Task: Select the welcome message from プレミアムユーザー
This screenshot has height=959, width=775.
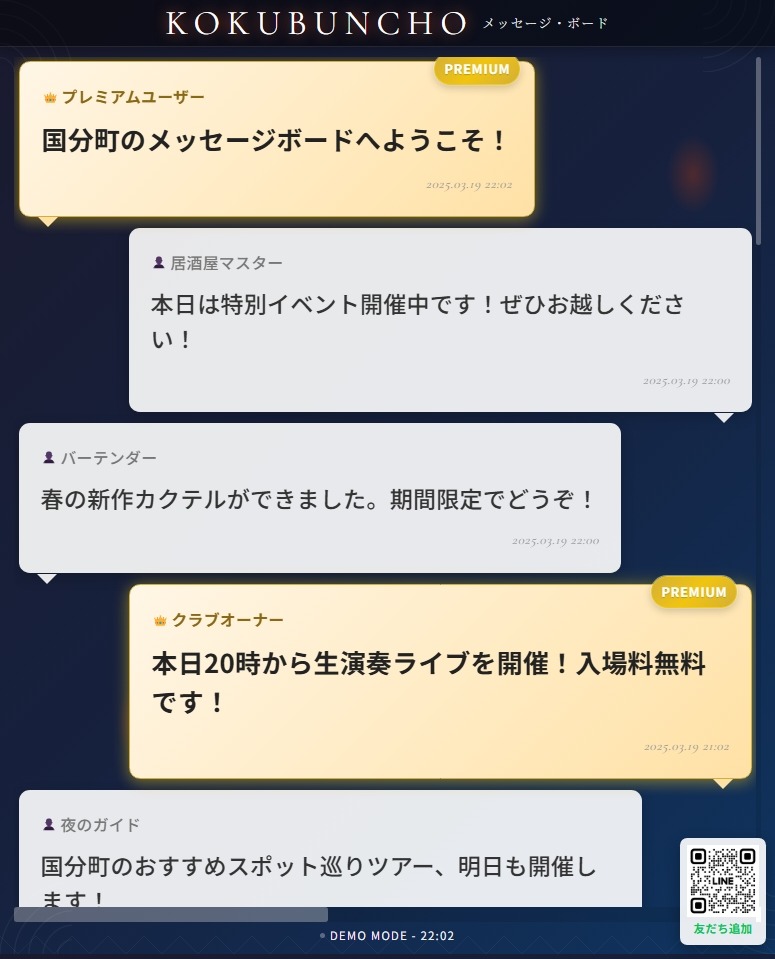Action: click(276, 141)
